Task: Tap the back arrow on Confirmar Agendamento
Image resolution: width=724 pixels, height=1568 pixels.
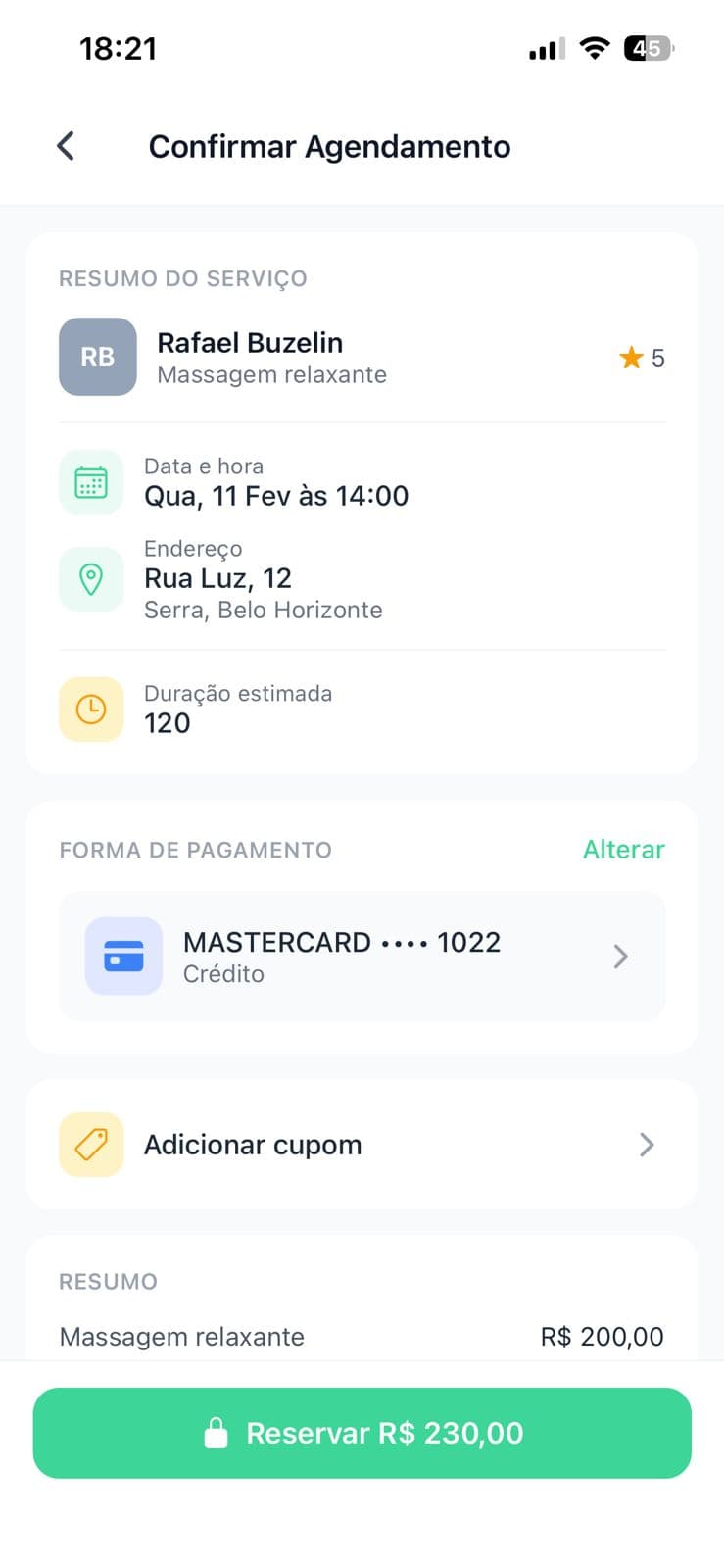Action: [x=65, y=145]
